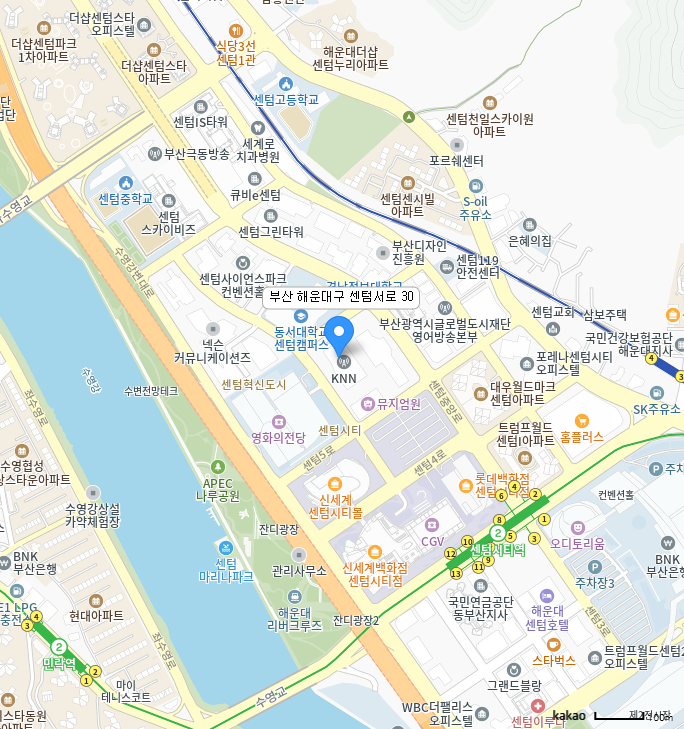Select the 센텀시티역 subway station marker
The height and width of the screenshot is (729, 684).
[497, 533]
